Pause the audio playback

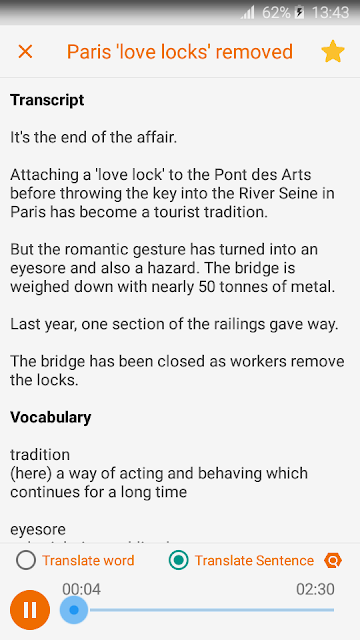pos(30,610)
